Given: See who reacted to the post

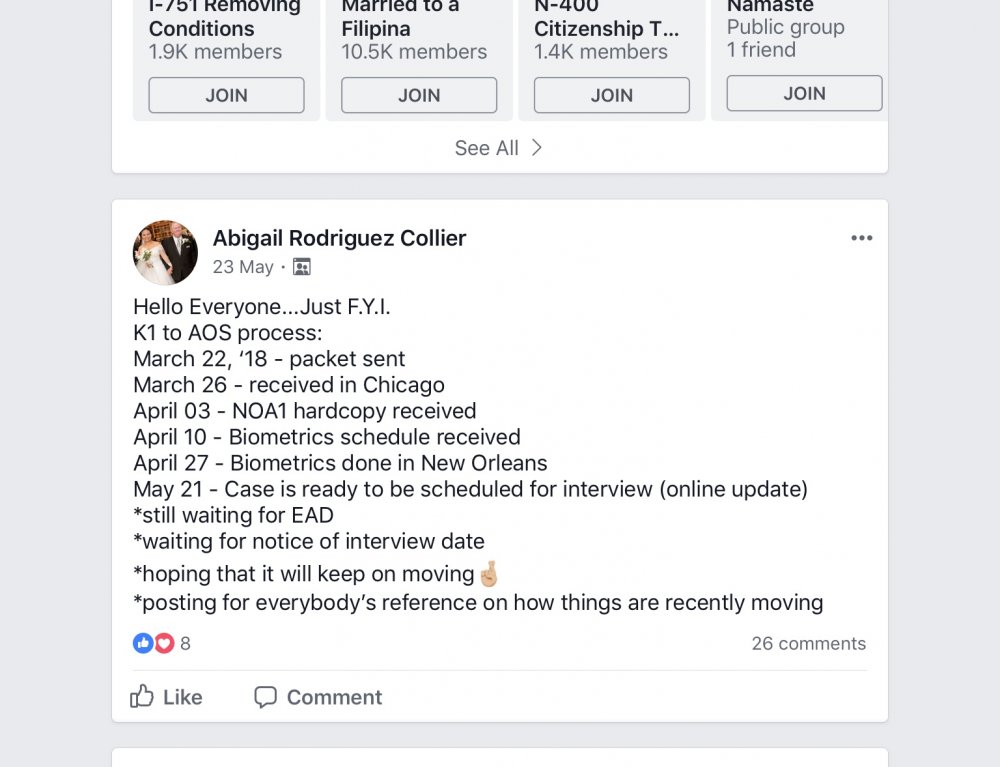Looking at the screenshot, I should click(161, 643).
